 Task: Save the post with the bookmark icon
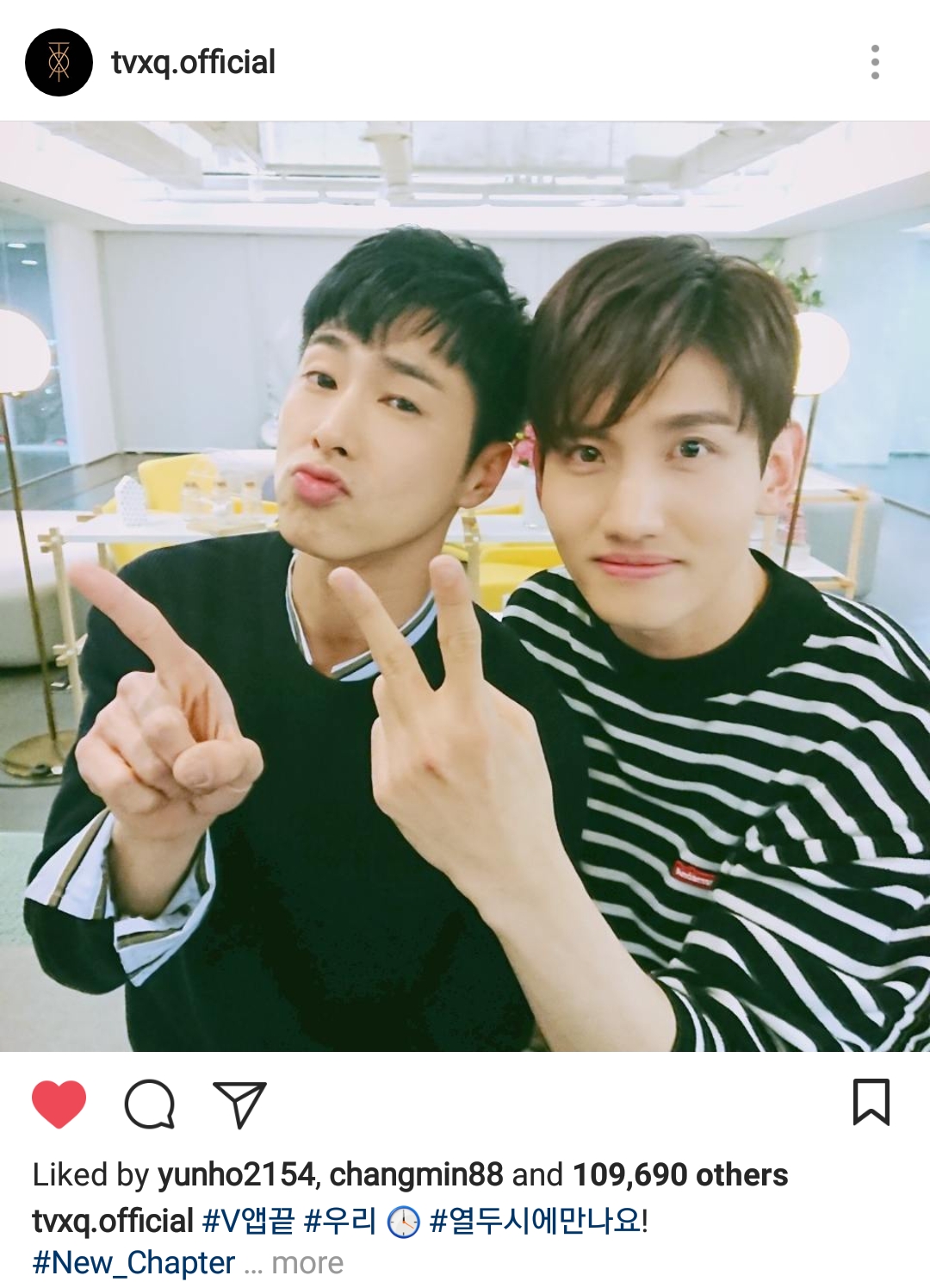pyautogui.click(x=871, y=1102)
